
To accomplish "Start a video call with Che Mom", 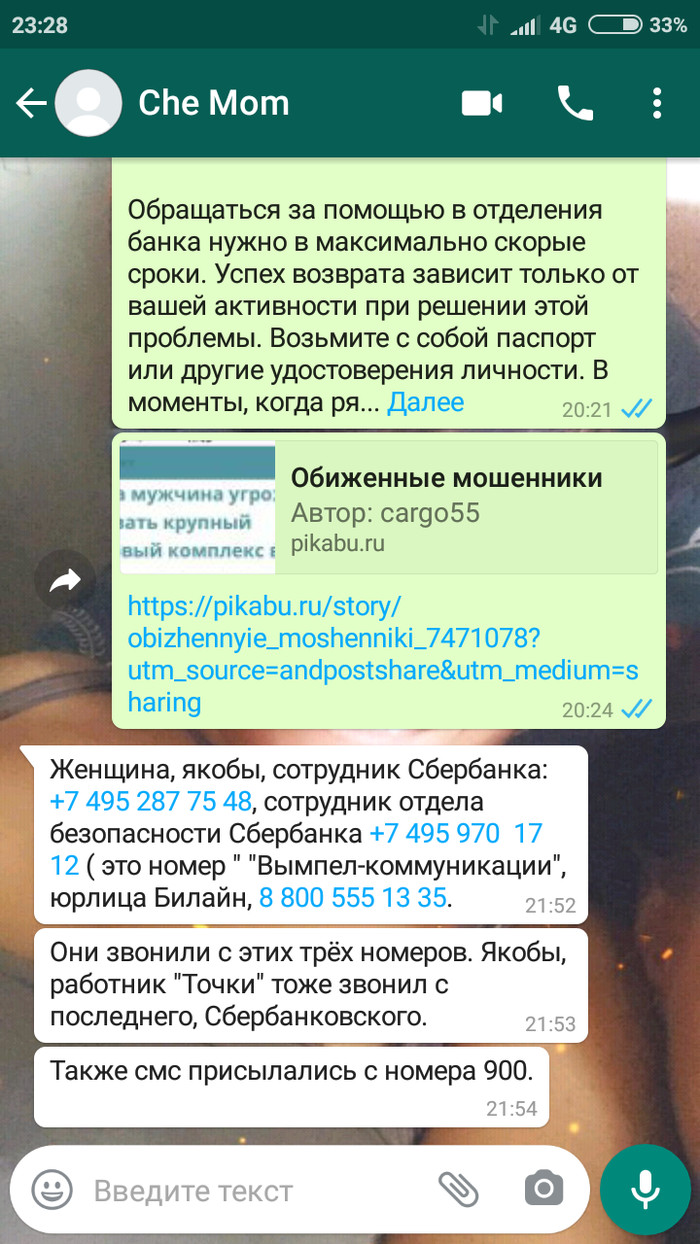I will pos(482,103).
